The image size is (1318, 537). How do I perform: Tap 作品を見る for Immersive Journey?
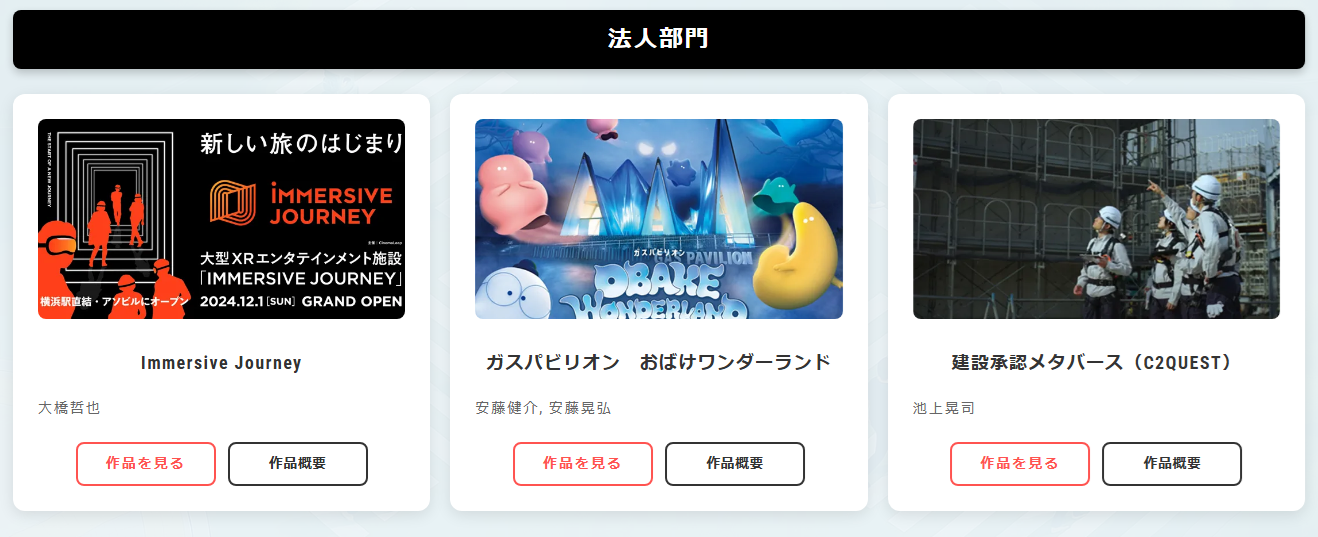tap(146, 464)
